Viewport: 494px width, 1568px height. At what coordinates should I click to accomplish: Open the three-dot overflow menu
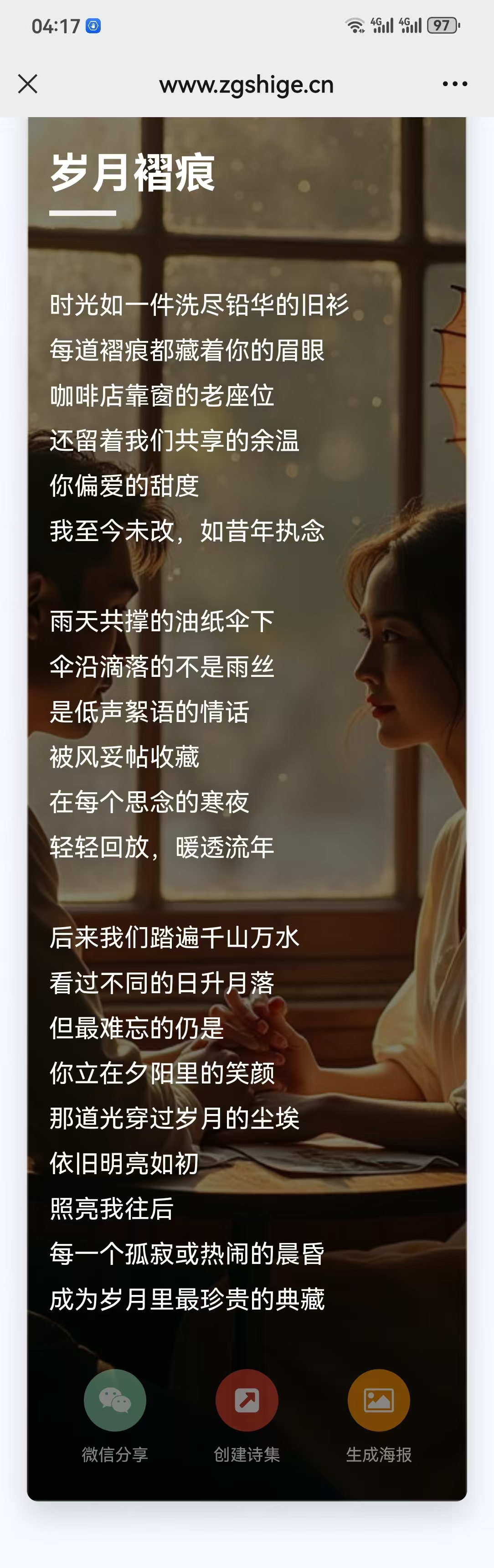454,84
